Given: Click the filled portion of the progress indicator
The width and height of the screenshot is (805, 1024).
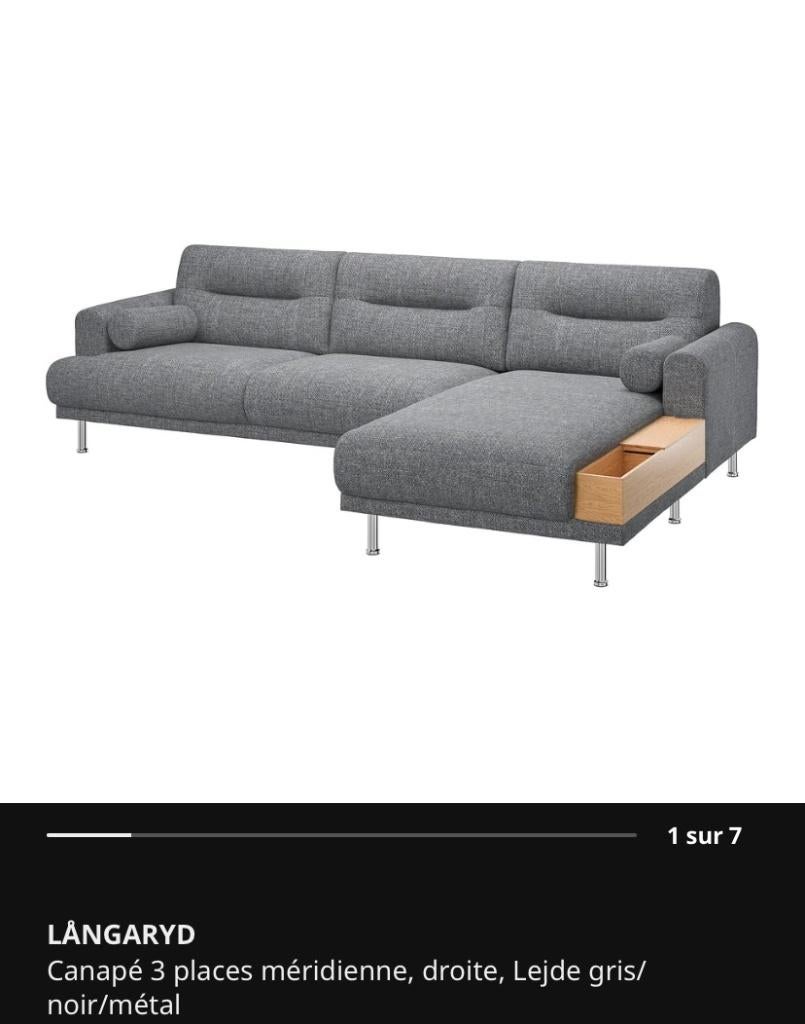Looking at the screenshot, I should click(x=90, y=833).
